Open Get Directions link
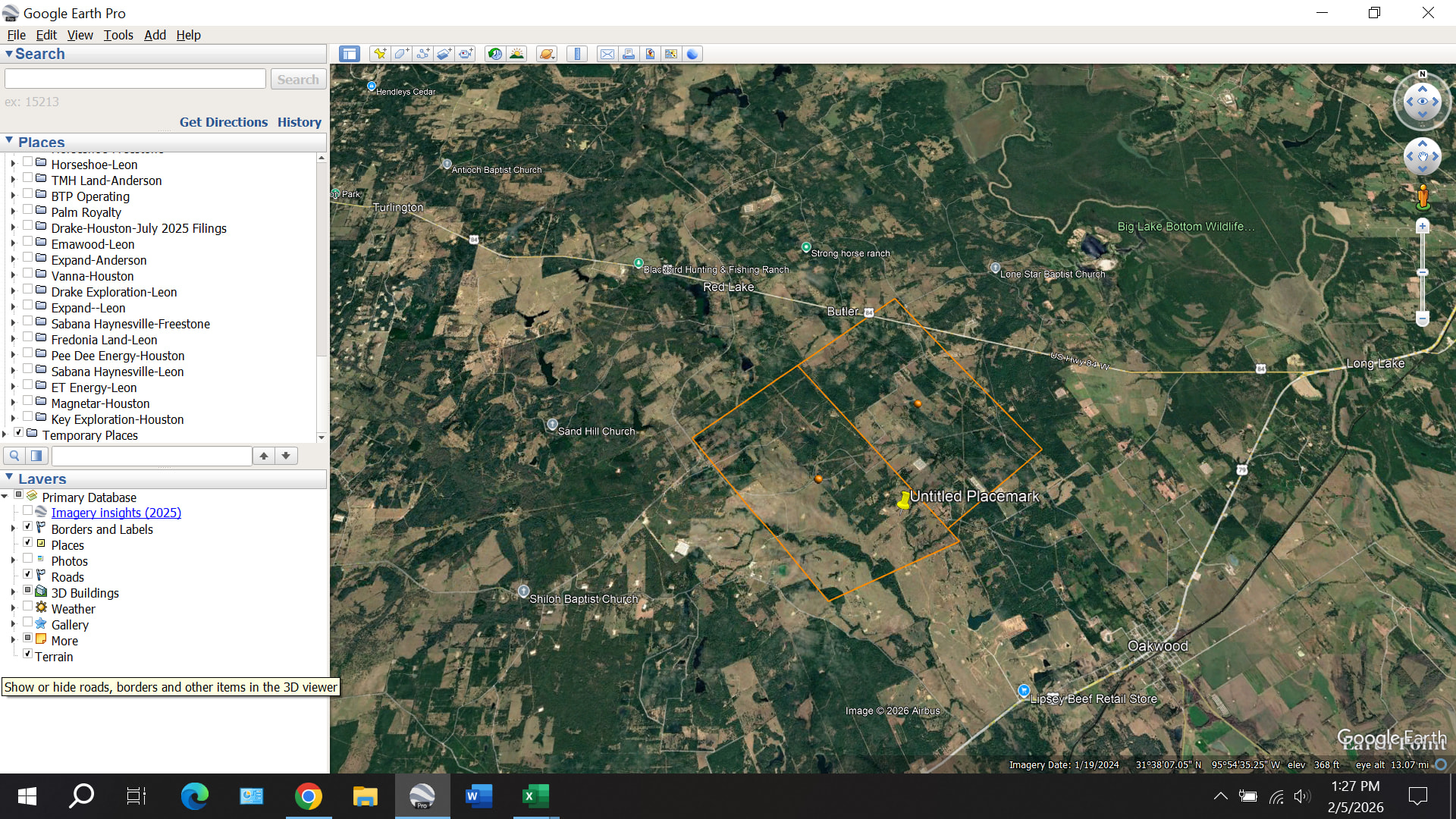 coord(223,122)
